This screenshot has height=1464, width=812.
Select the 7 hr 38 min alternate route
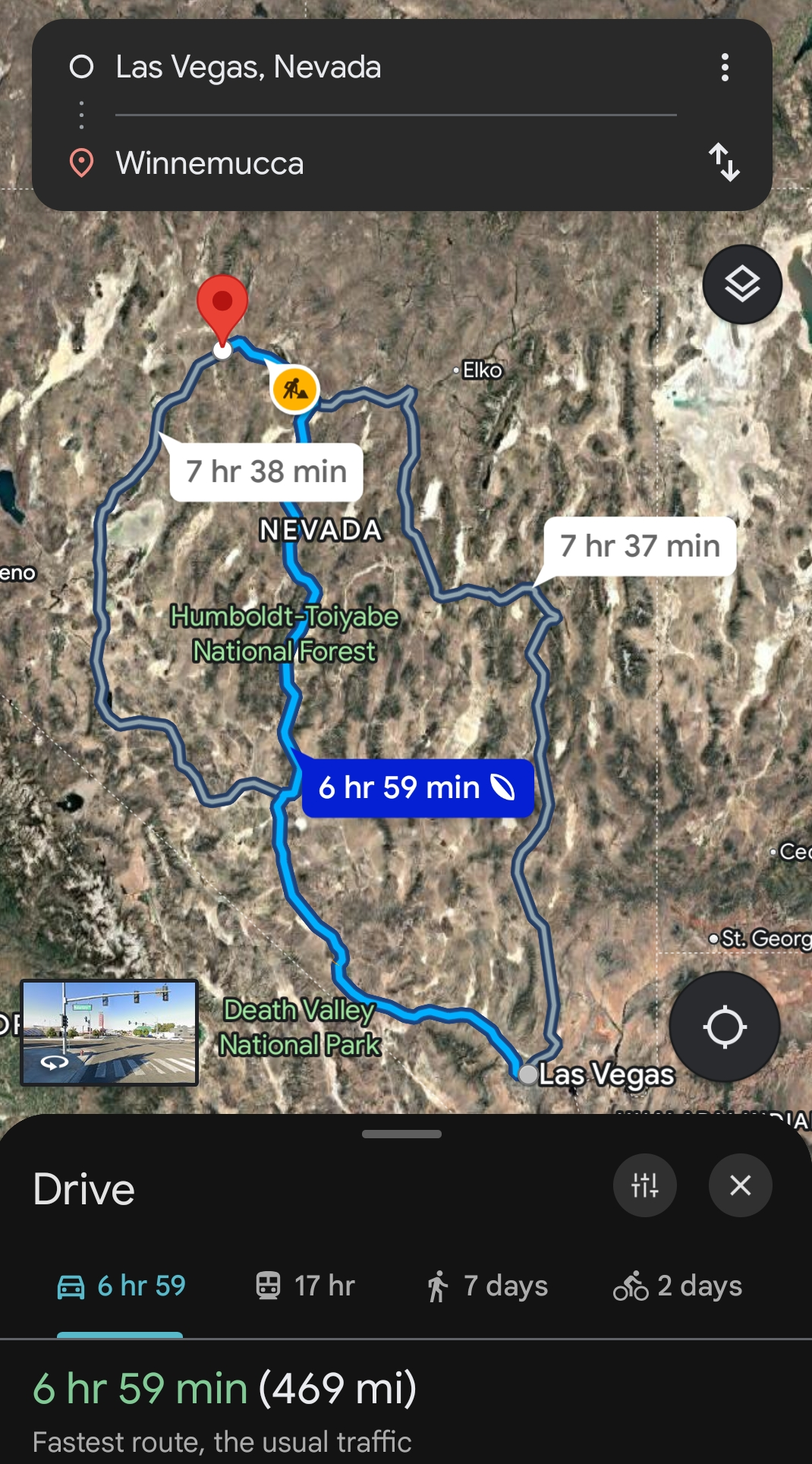click(266, 472)
